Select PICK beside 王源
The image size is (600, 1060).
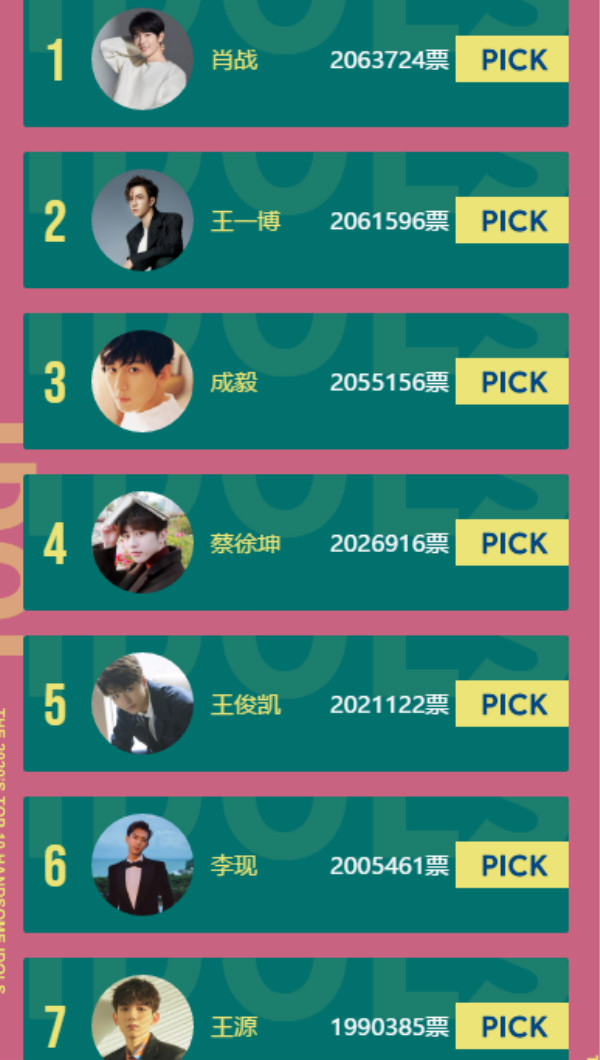(x=512, y=1026)
